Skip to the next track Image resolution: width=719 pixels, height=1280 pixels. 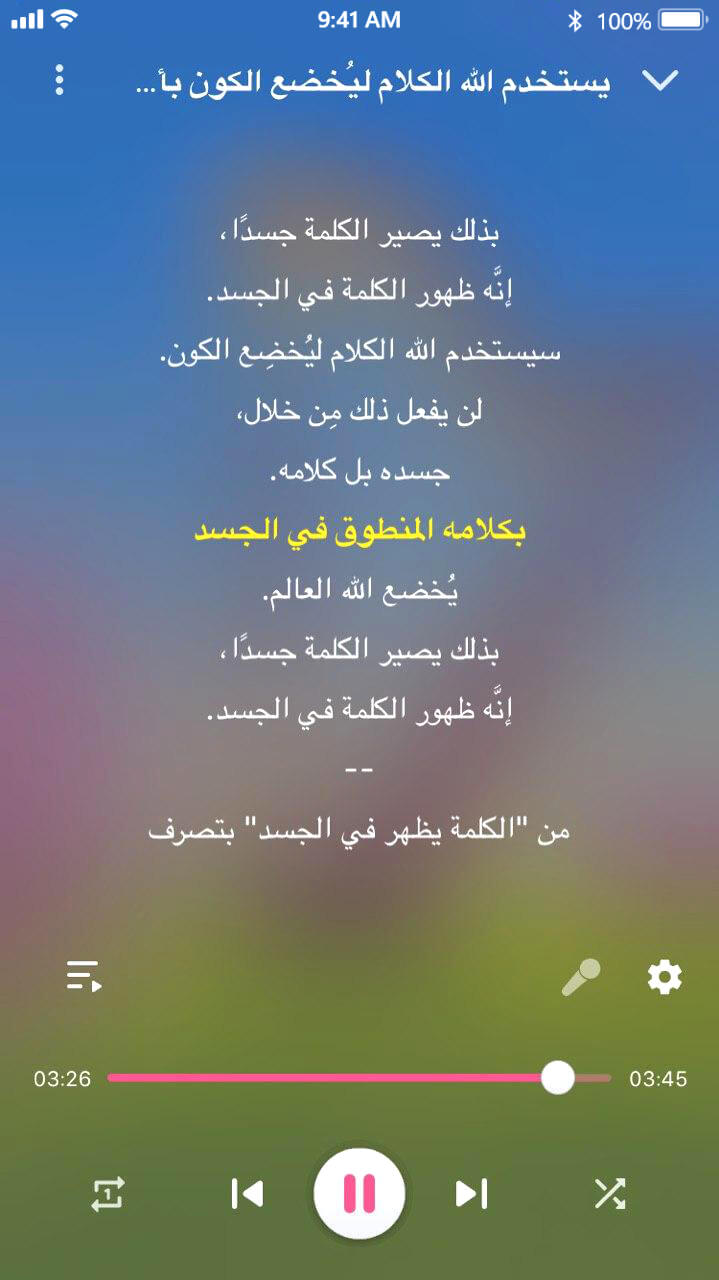pos(471,1193)
